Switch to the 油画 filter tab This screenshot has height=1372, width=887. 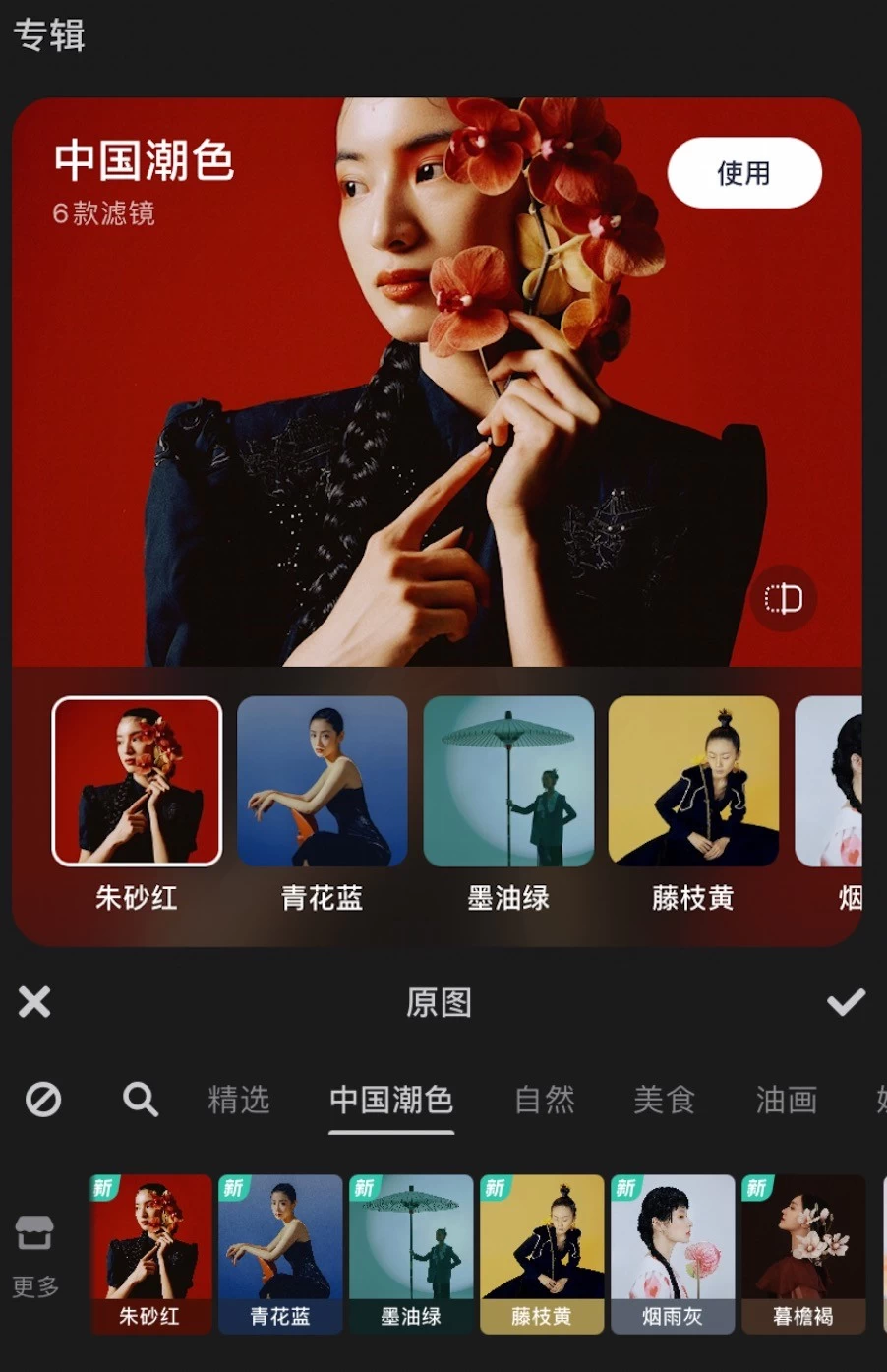pyautogui.click(x=787, y=1100)
